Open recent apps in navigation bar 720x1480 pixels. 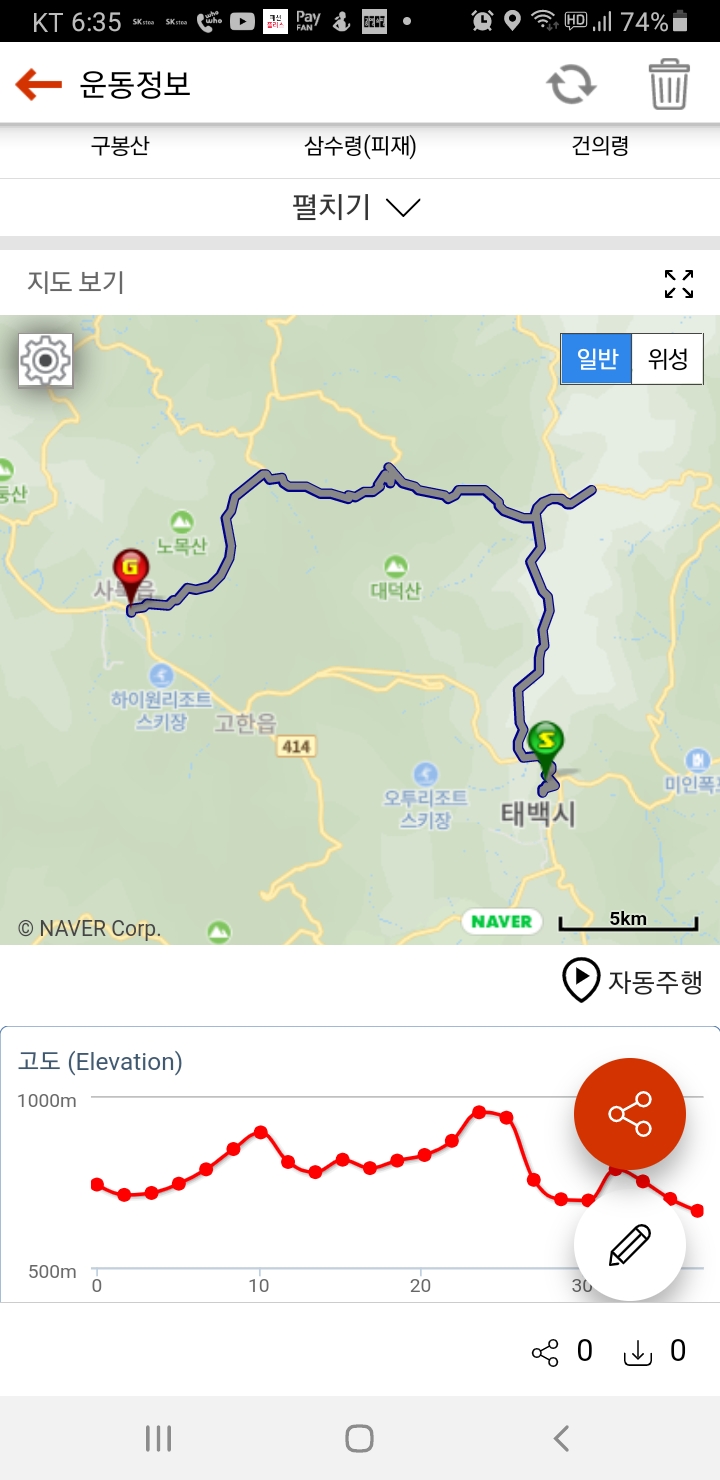click(x=158, y=1439)
